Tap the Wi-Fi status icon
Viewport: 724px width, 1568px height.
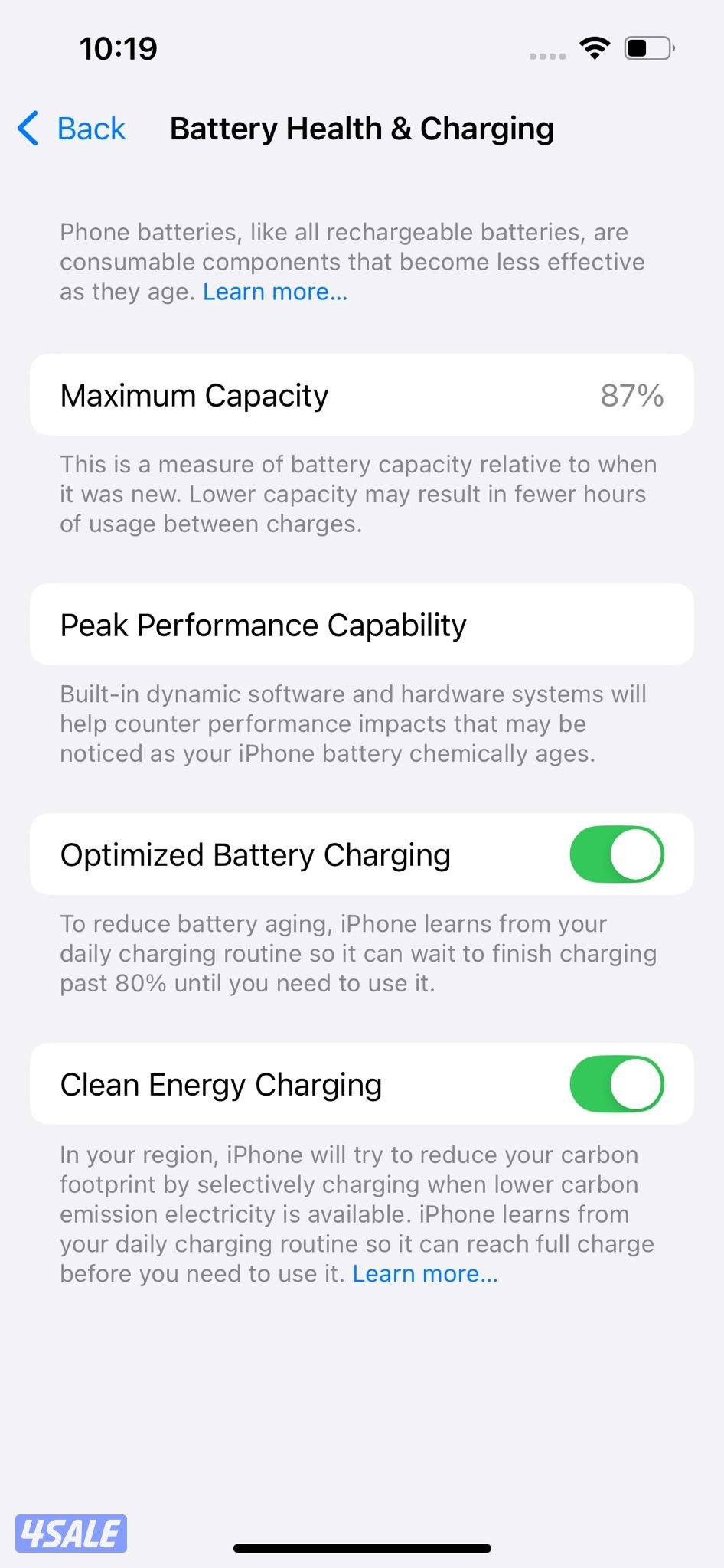coord(595,47)
